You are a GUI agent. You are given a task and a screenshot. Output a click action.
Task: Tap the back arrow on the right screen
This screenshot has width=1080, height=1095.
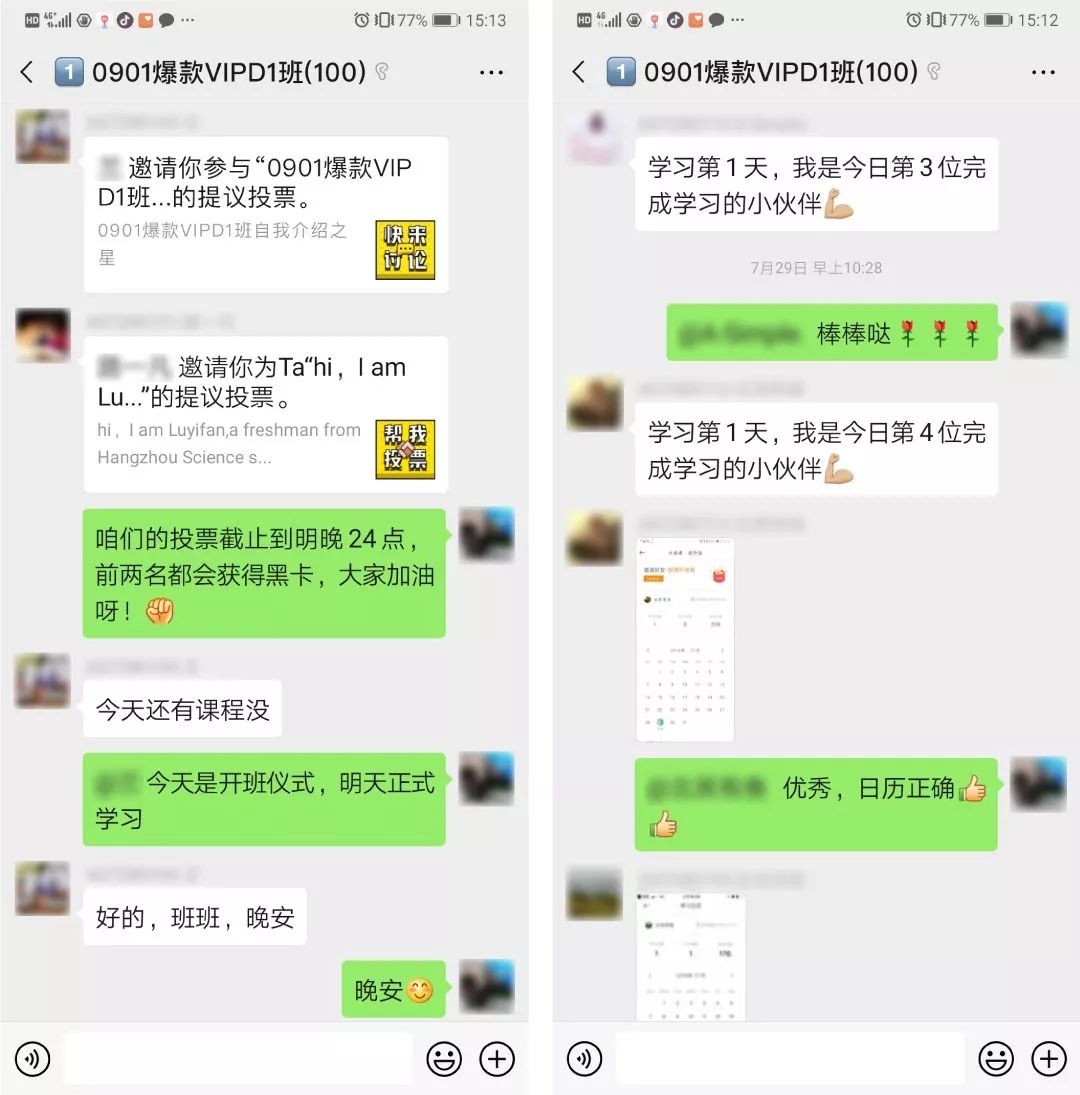576,72
